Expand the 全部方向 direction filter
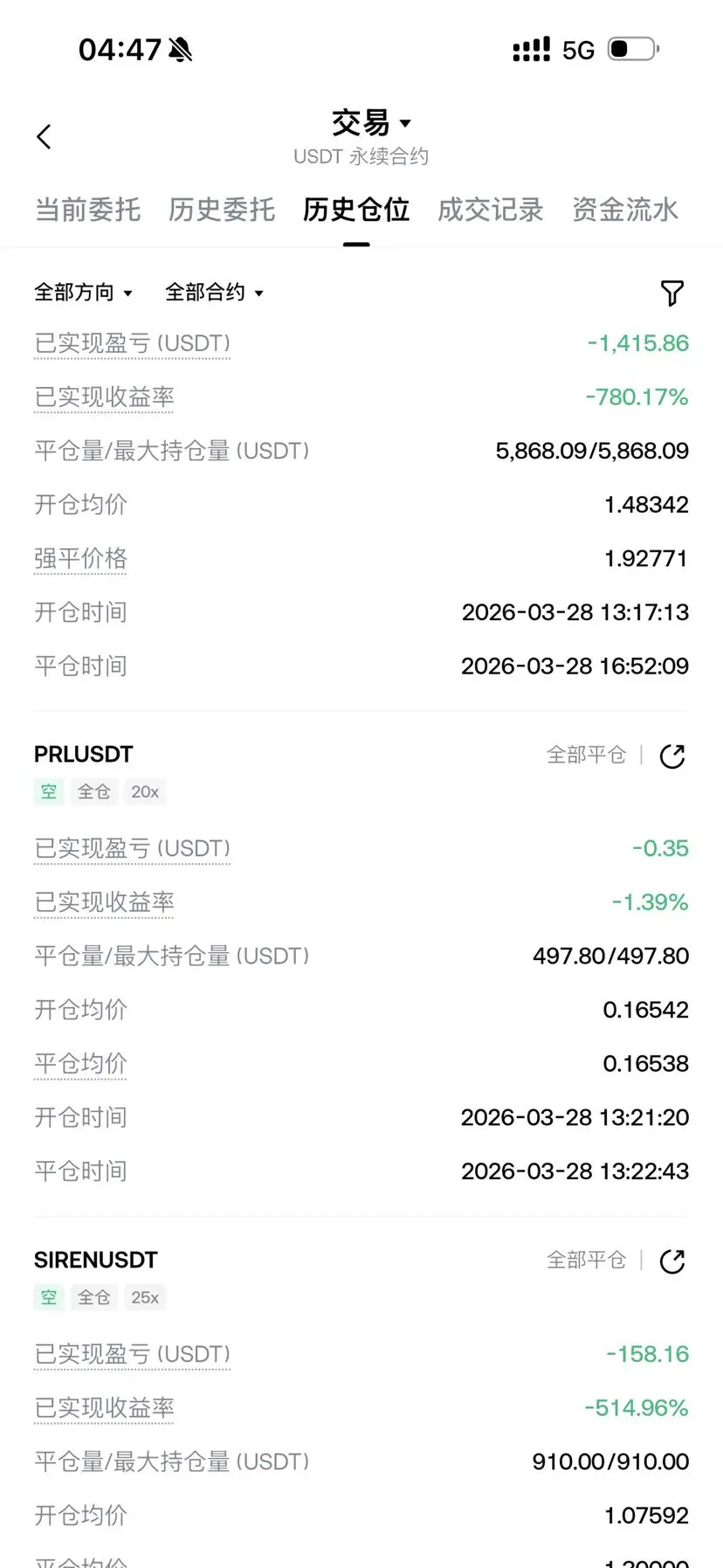 [x=84, y=293]
